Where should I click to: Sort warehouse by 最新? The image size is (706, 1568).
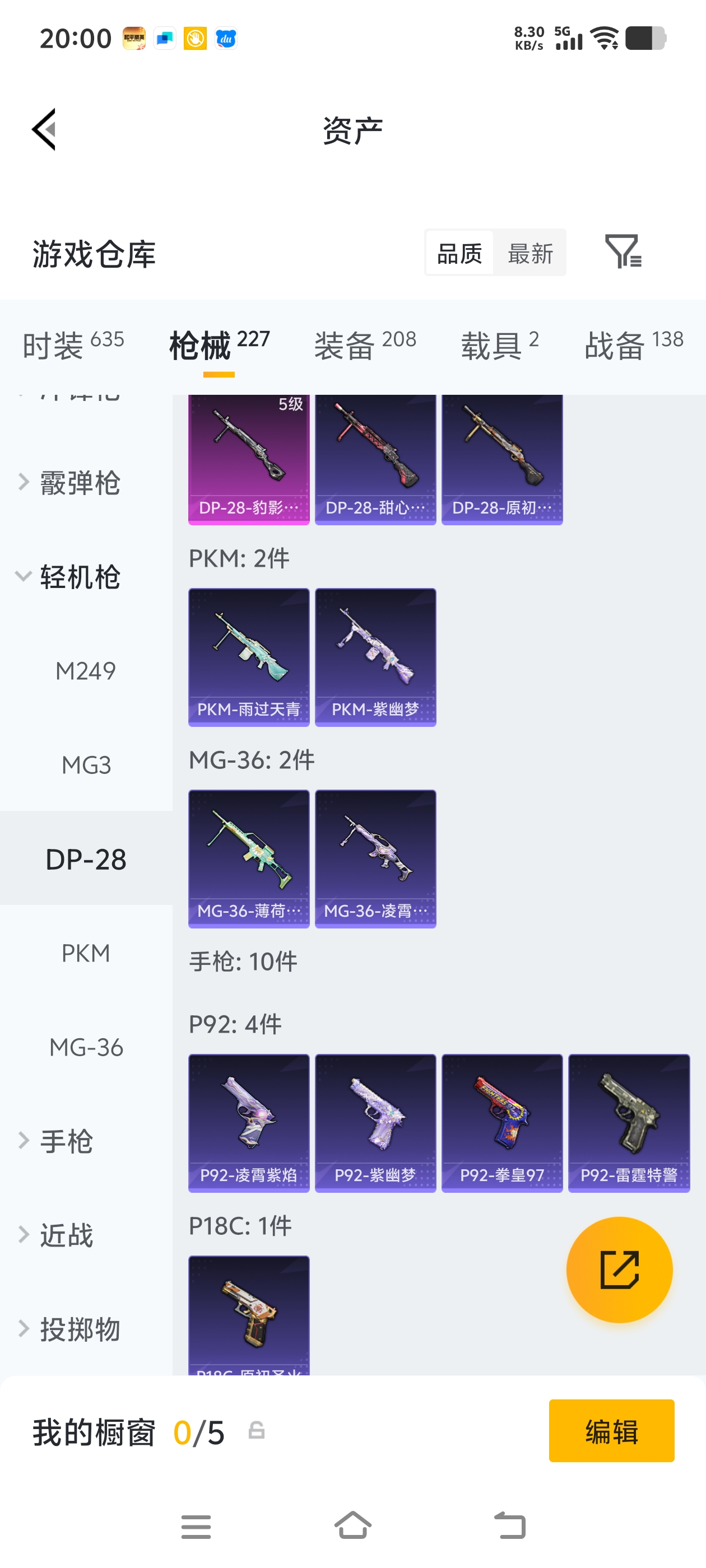pos(530,253)
